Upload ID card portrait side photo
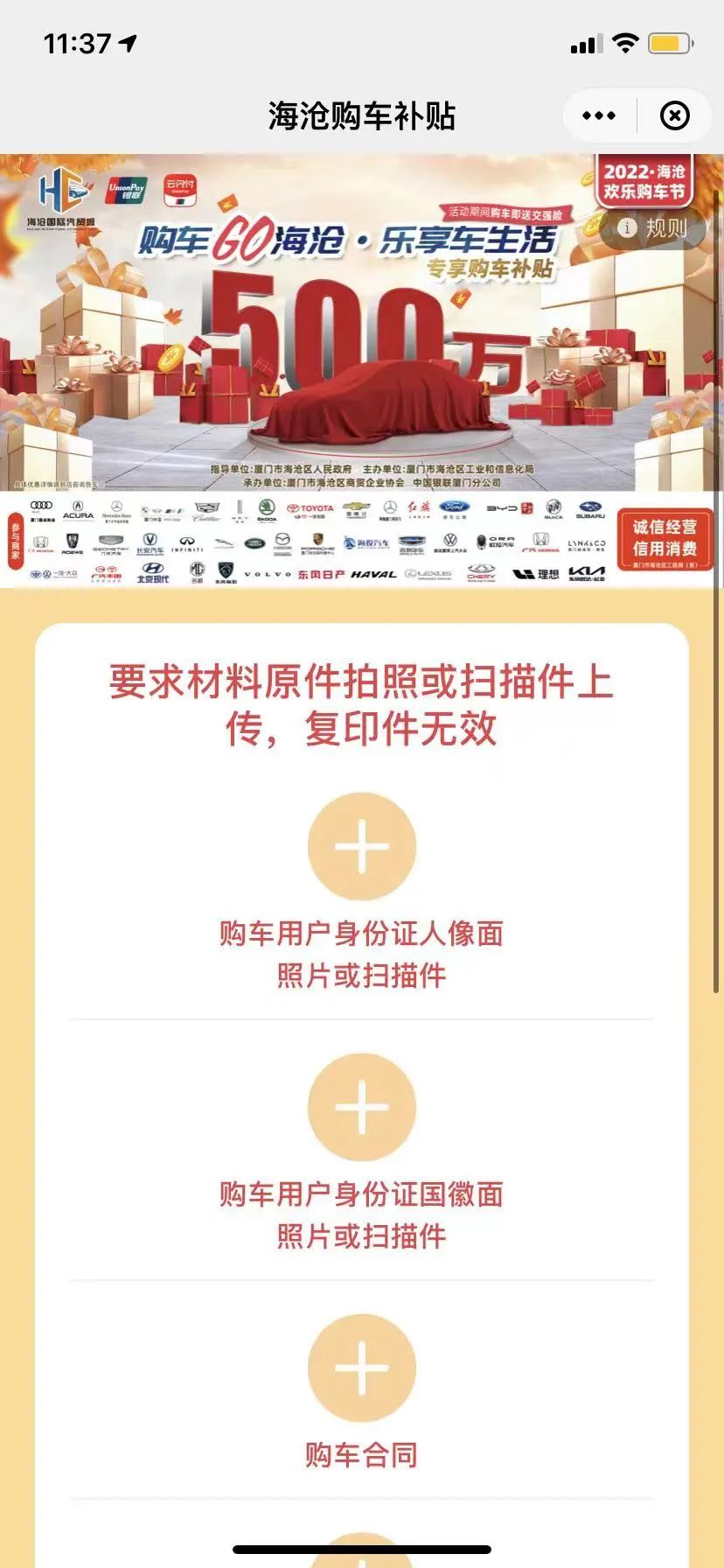724x1568 pixels. [x=361, y=846]
